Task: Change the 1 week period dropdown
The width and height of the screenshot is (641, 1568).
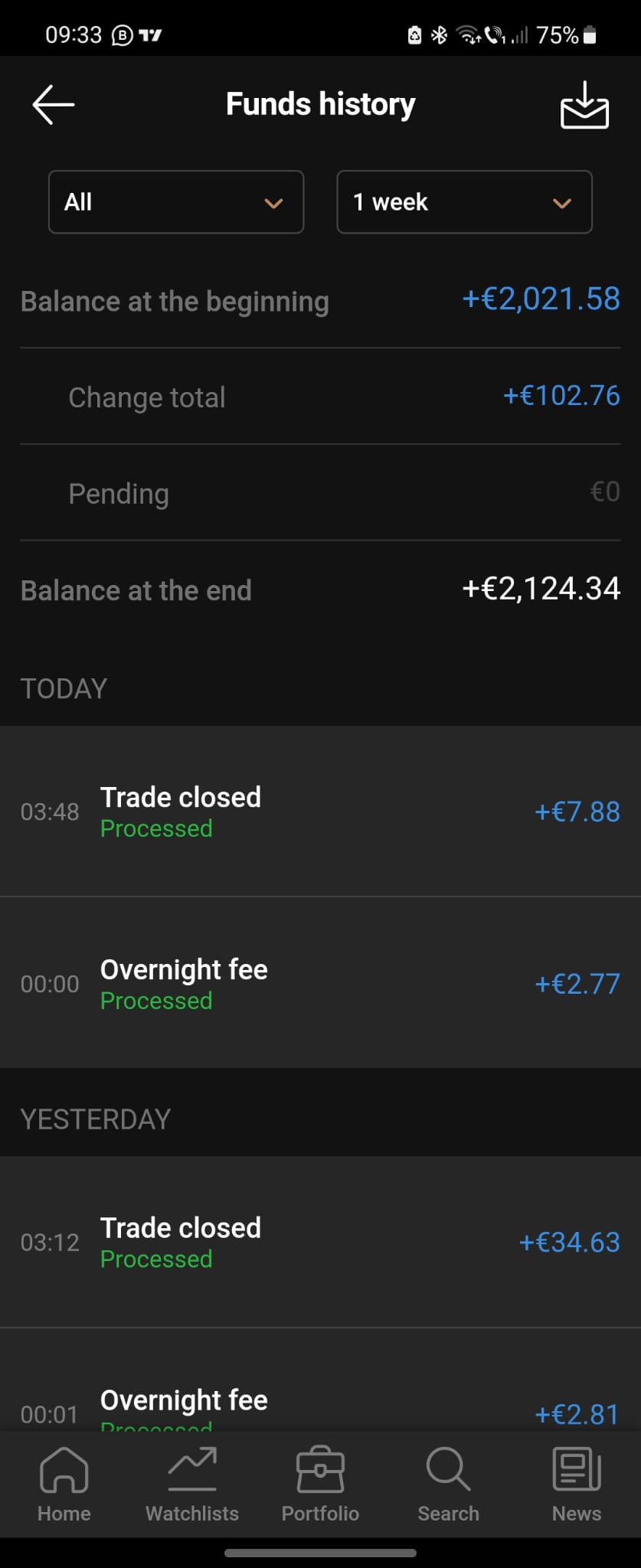Action: coord(464,202)
